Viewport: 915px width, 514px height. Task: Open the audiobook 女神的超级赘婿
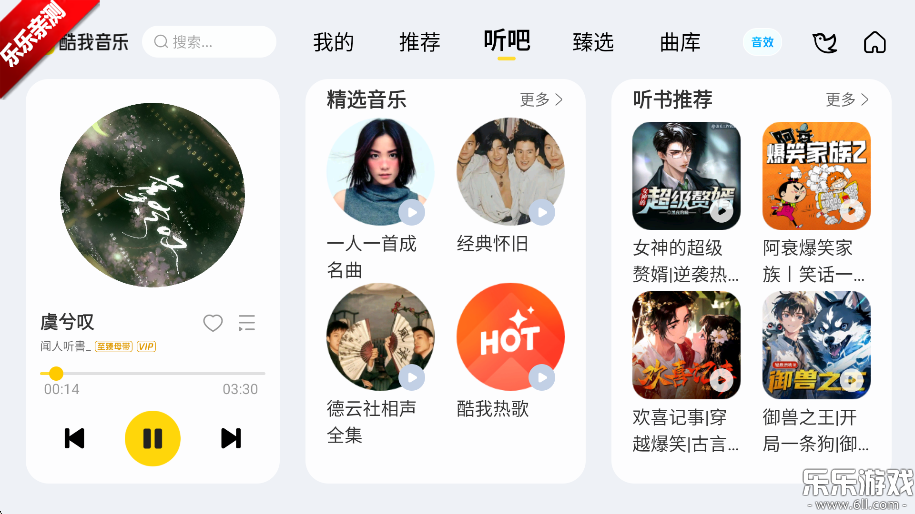pyautogui.click(x=686, y=176)
